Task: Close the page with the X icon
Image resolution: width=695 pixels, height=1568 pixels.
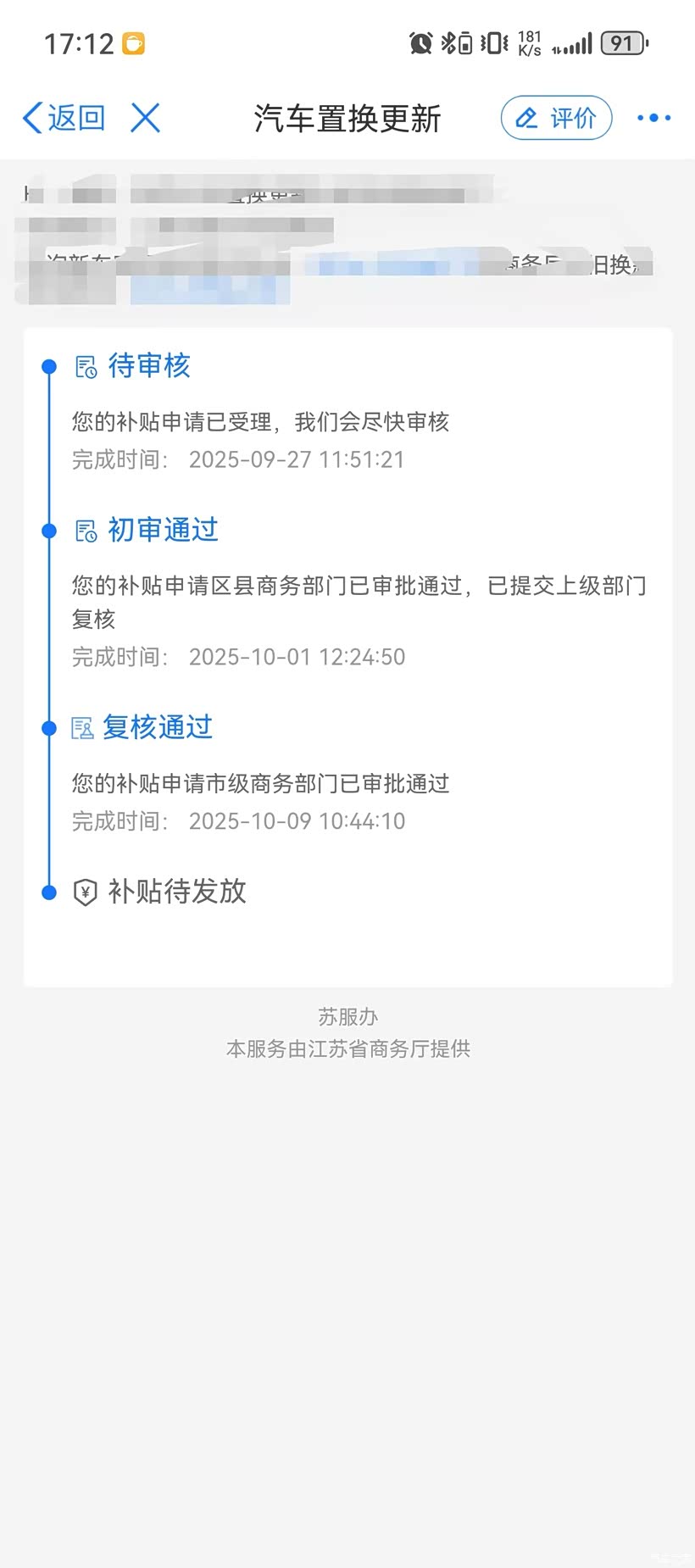Action: point(146,118)
